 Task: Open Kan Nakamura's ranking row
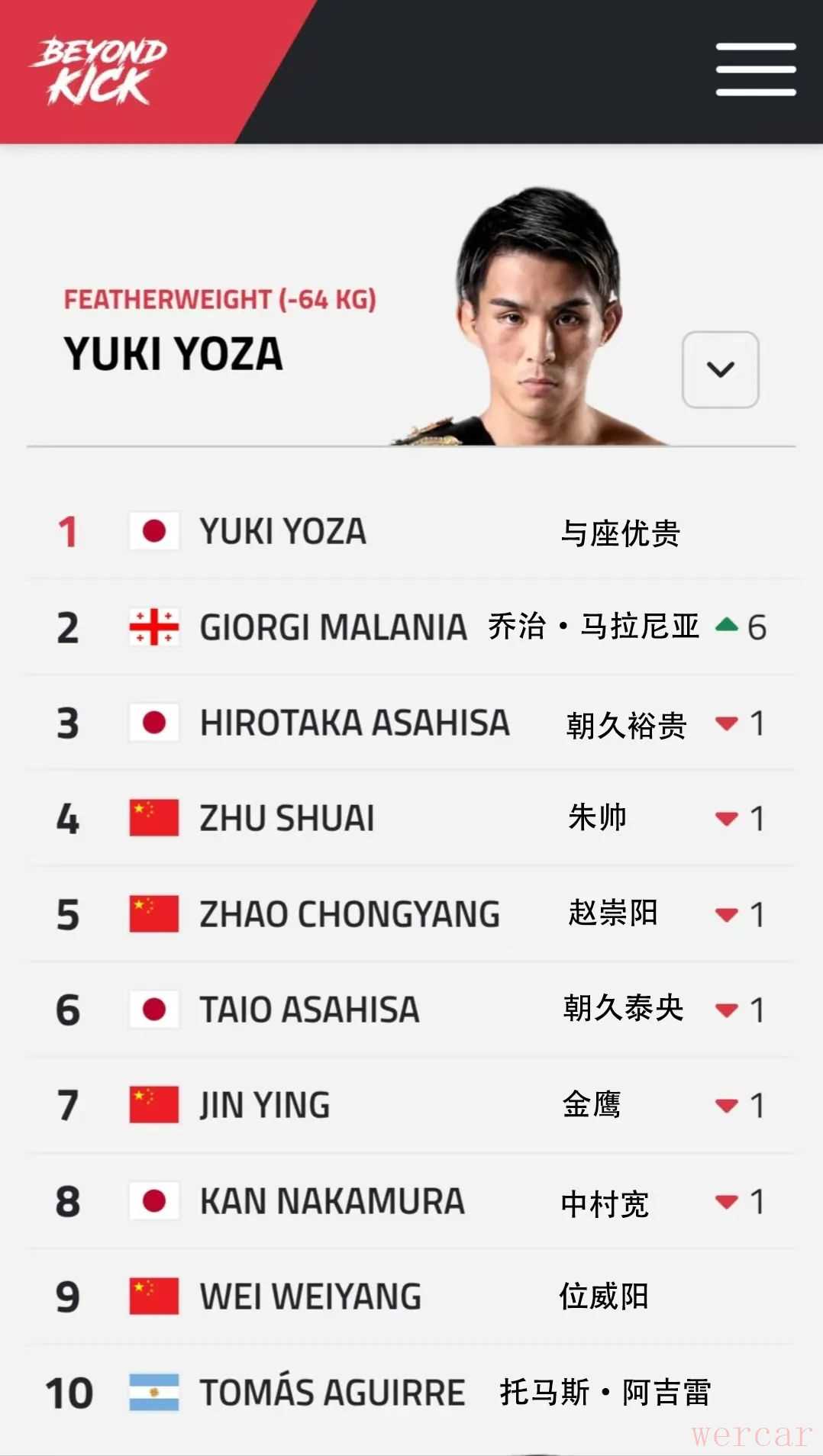pos(332,1201)
